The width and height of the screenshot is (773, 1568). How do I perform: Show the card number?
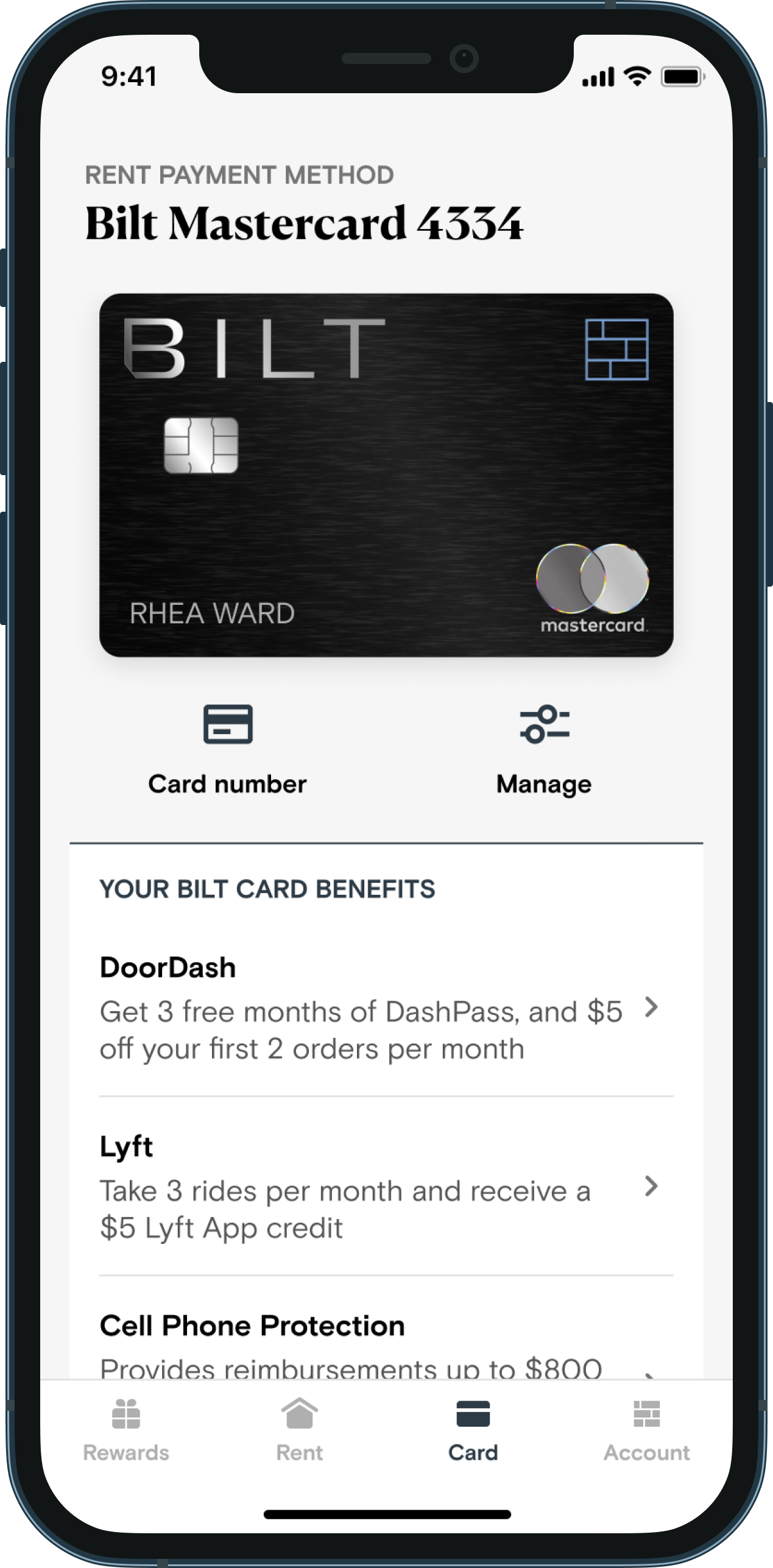(227, 749)
